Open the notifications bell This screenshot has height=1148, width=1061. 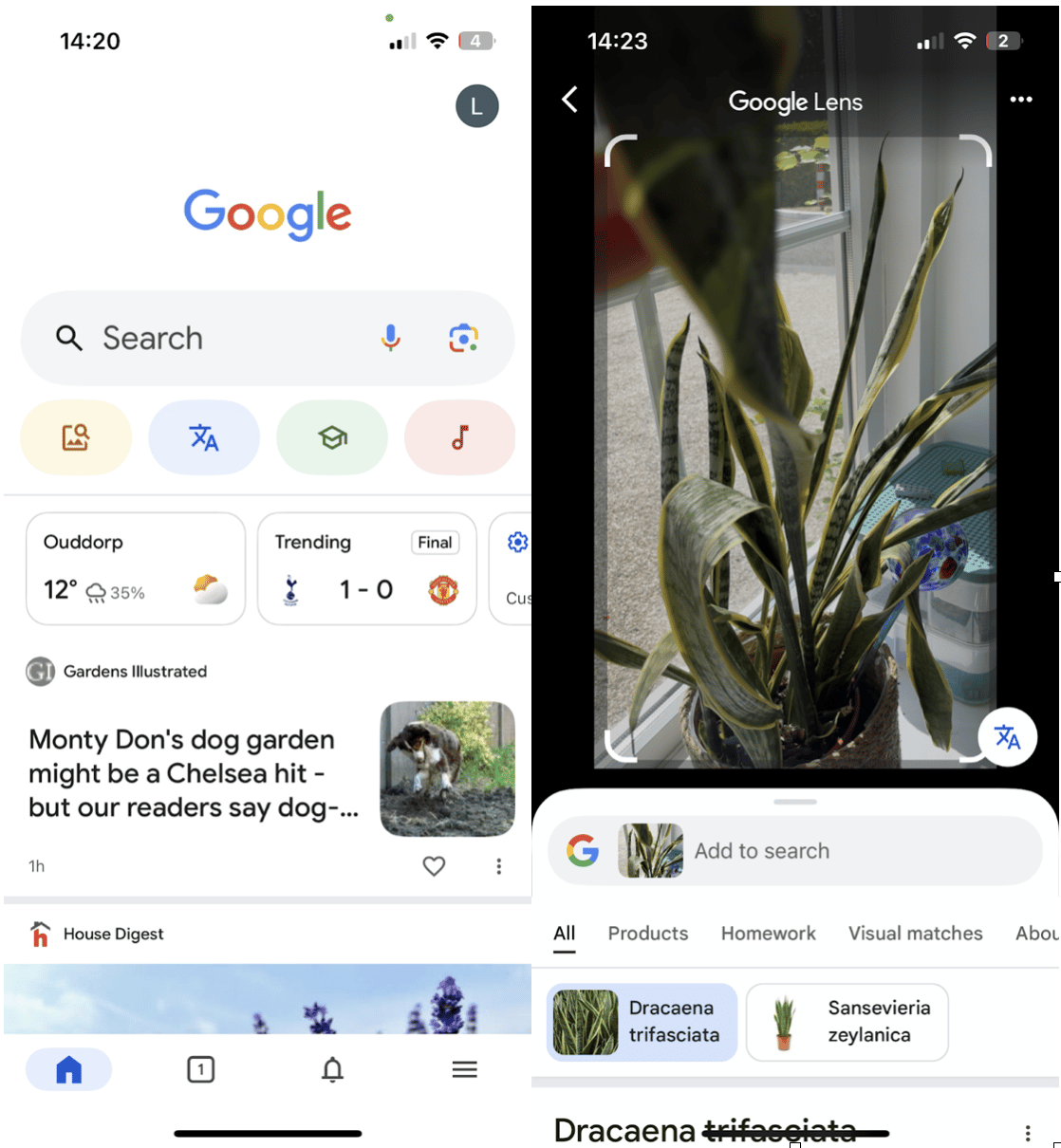point(332,1069)
